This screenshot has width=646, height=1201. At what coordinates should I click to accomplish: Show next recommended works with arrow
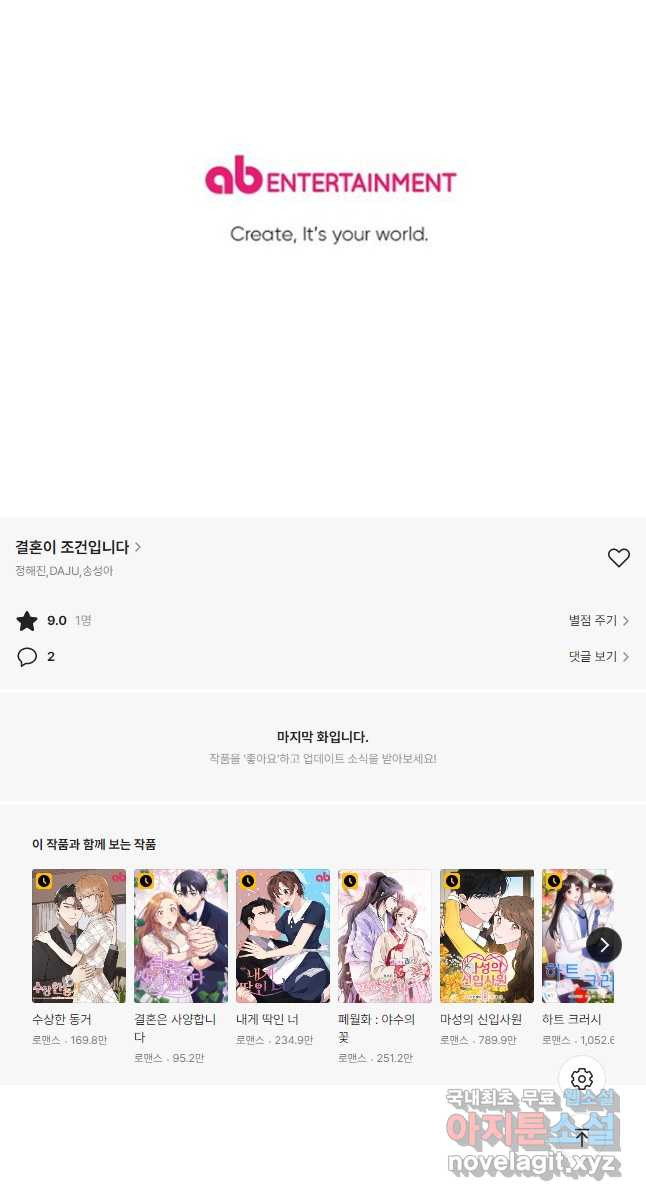point(604,945)
